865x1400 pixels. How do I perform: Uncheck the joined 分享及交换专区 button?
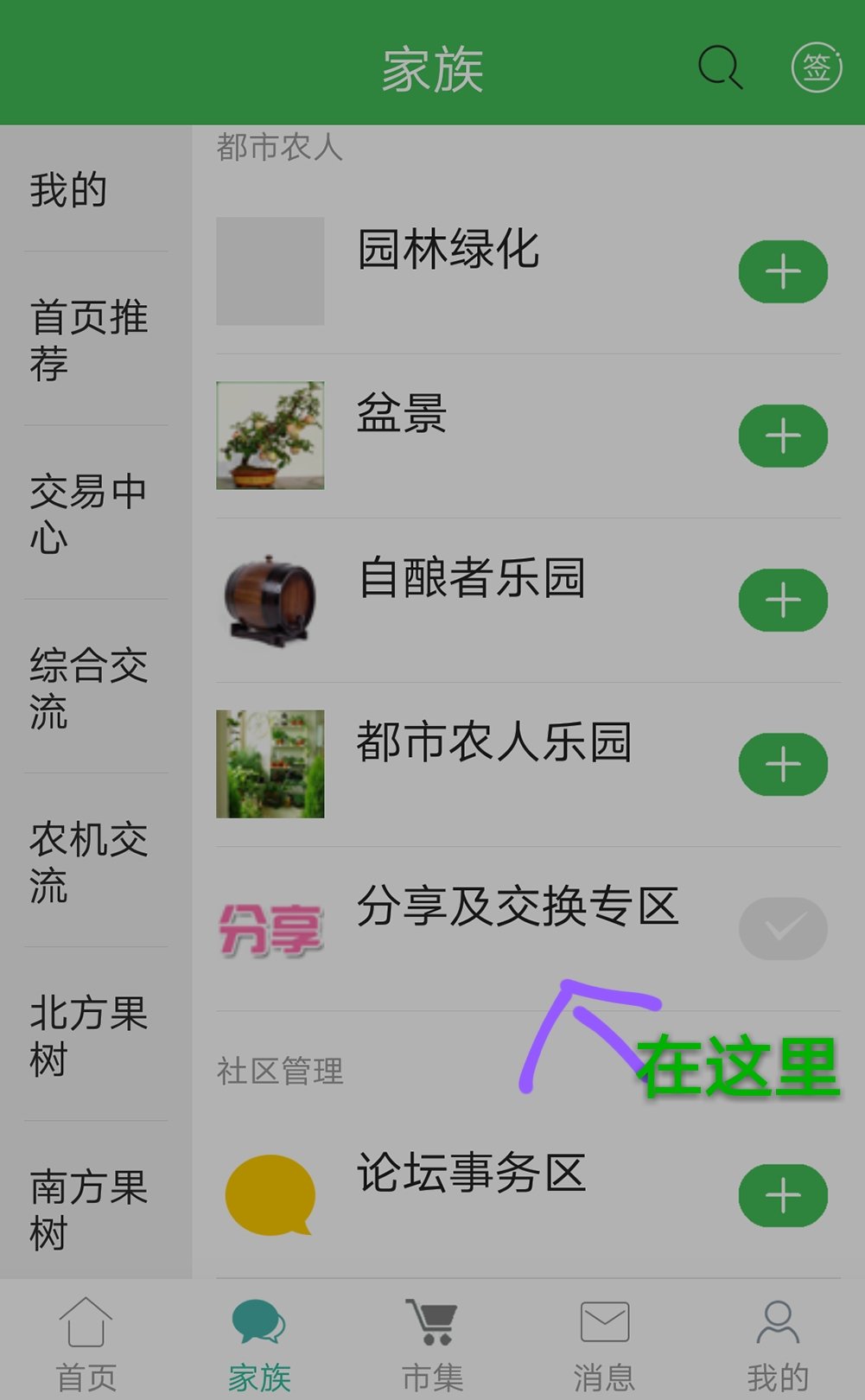click(x=783, y=928)
